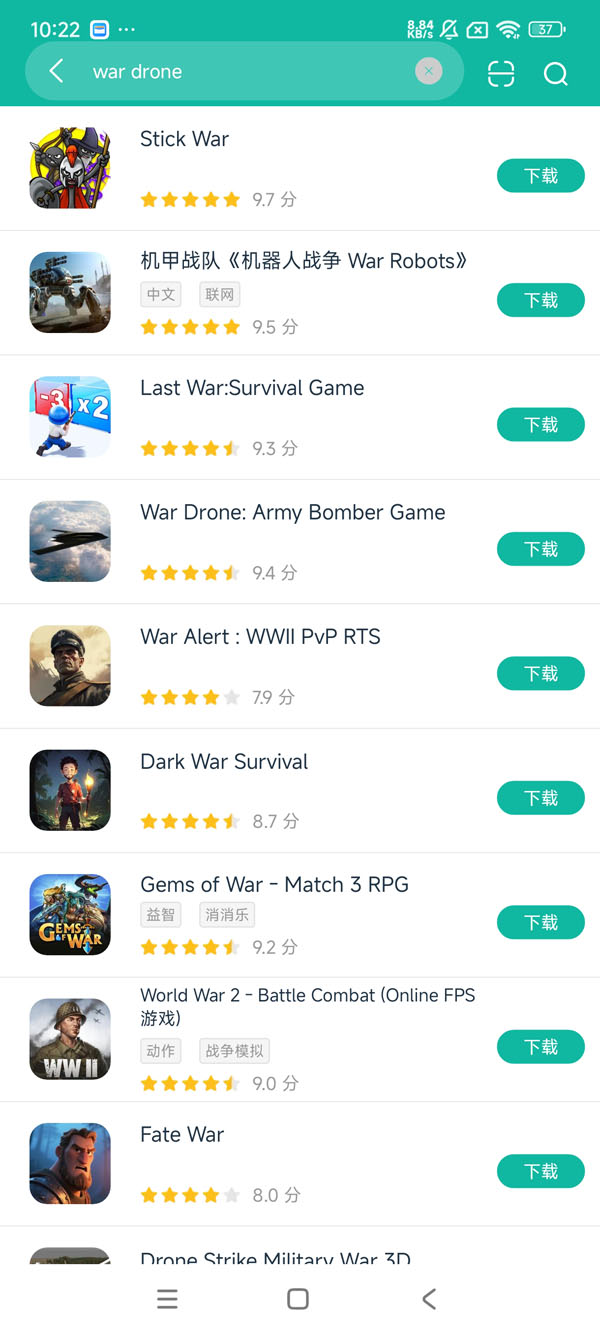Open War Drone: Army Bomber Game details
The height and width of the screenshot is (1334, 600).
coord(292,513)
